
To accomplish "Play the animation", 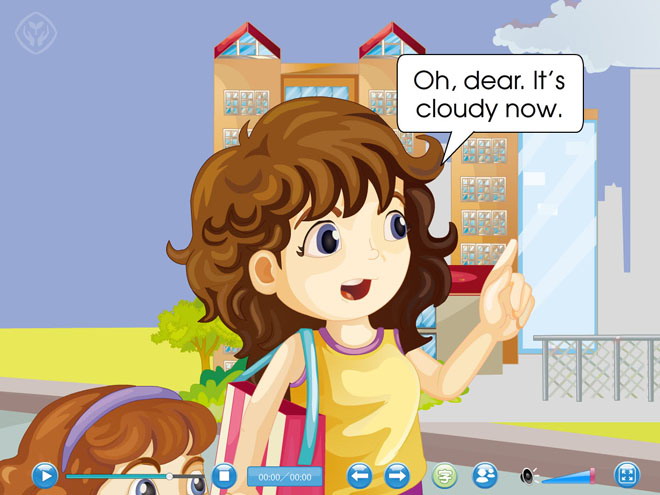I will coord(44,475).
